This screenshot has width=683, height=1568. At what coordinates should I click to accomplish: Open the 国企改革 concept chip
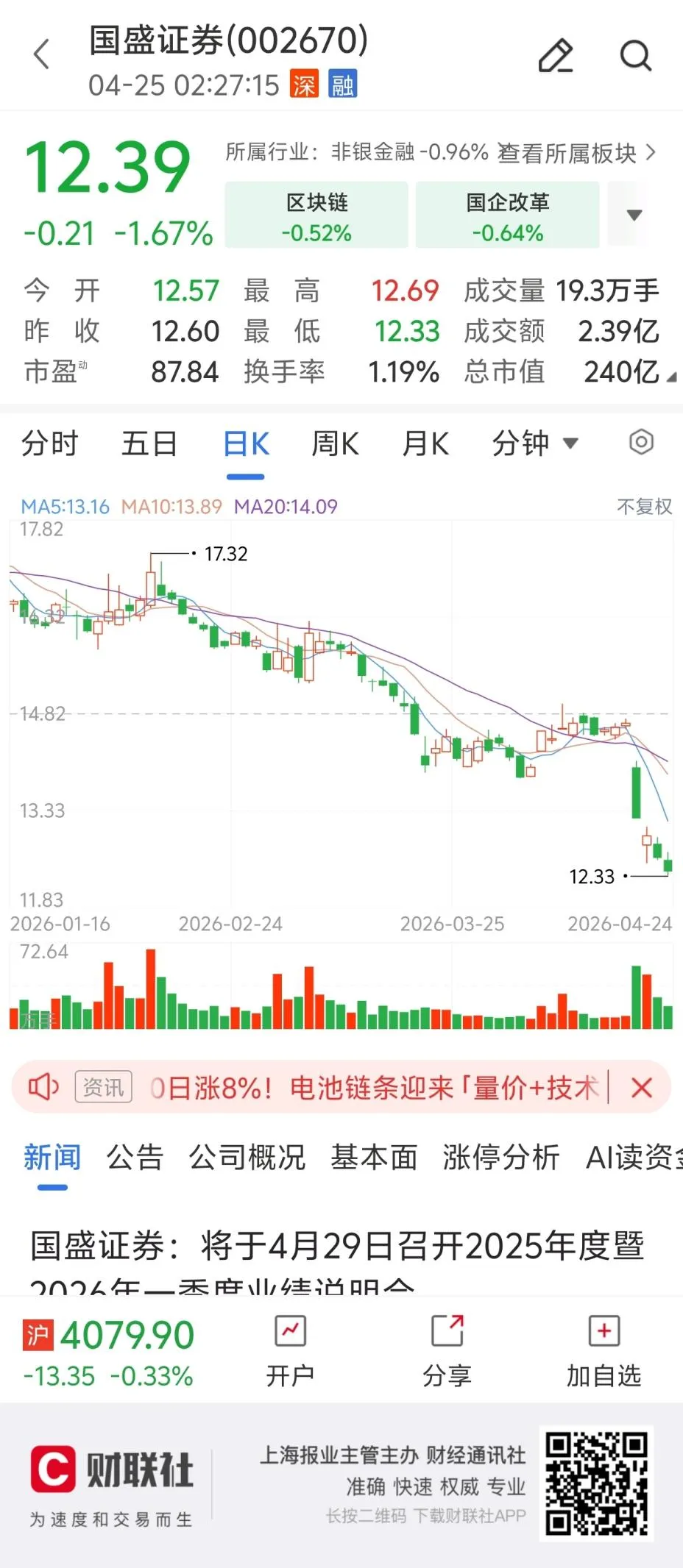tap(507, 215)
